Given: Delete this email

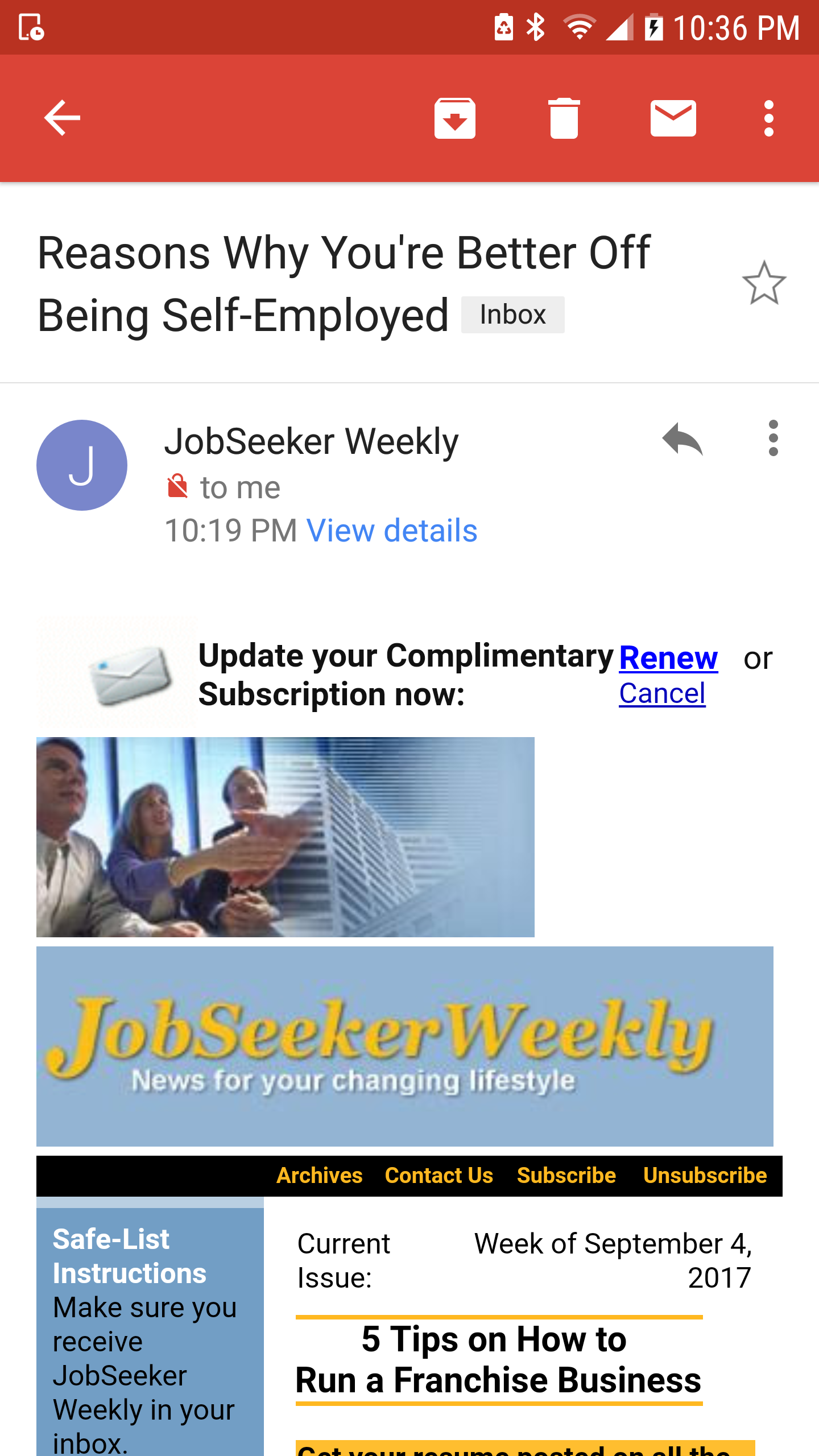Looking at the screenshot, I should pos(564,118).
